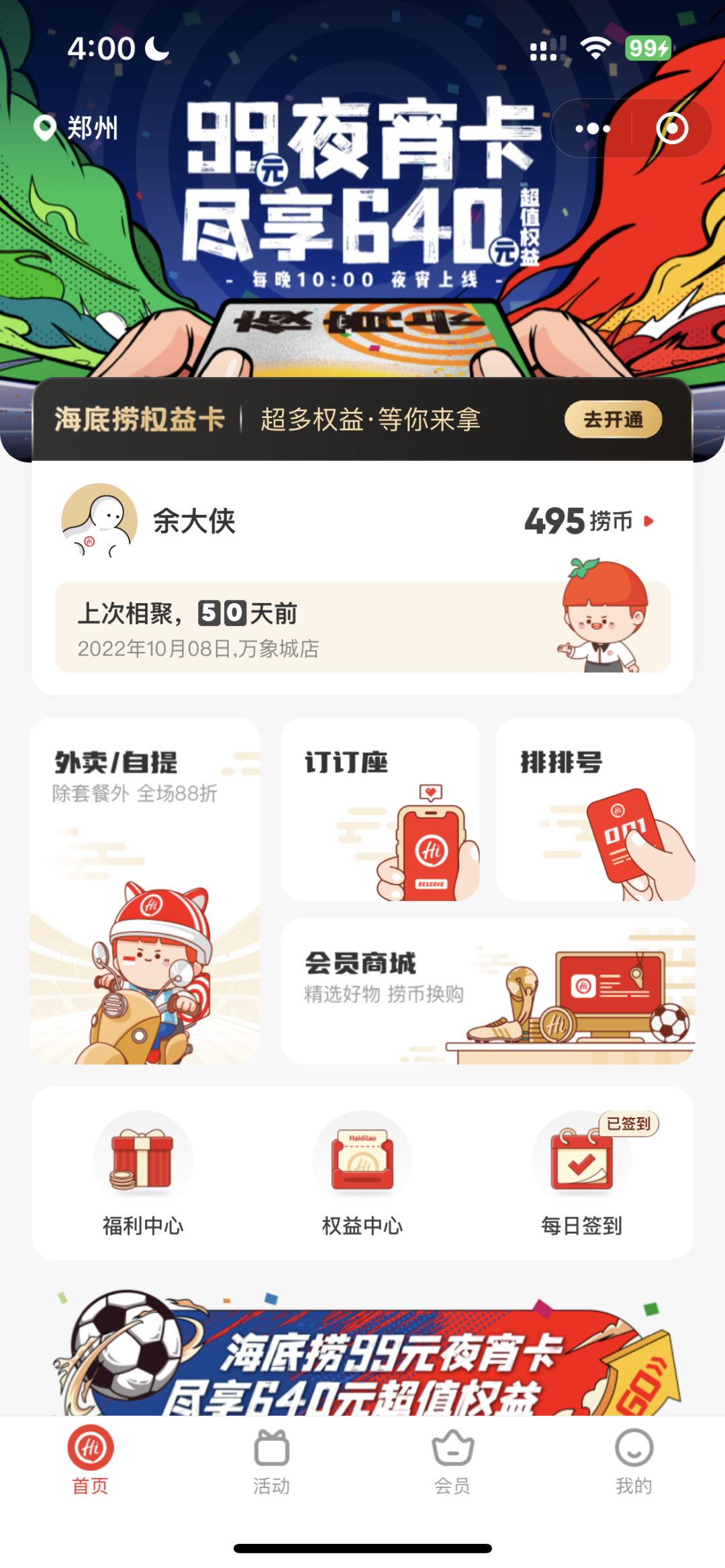Go to 权益中心
The width and height of the screenshot is (725, 1568).
[362, 1172]
